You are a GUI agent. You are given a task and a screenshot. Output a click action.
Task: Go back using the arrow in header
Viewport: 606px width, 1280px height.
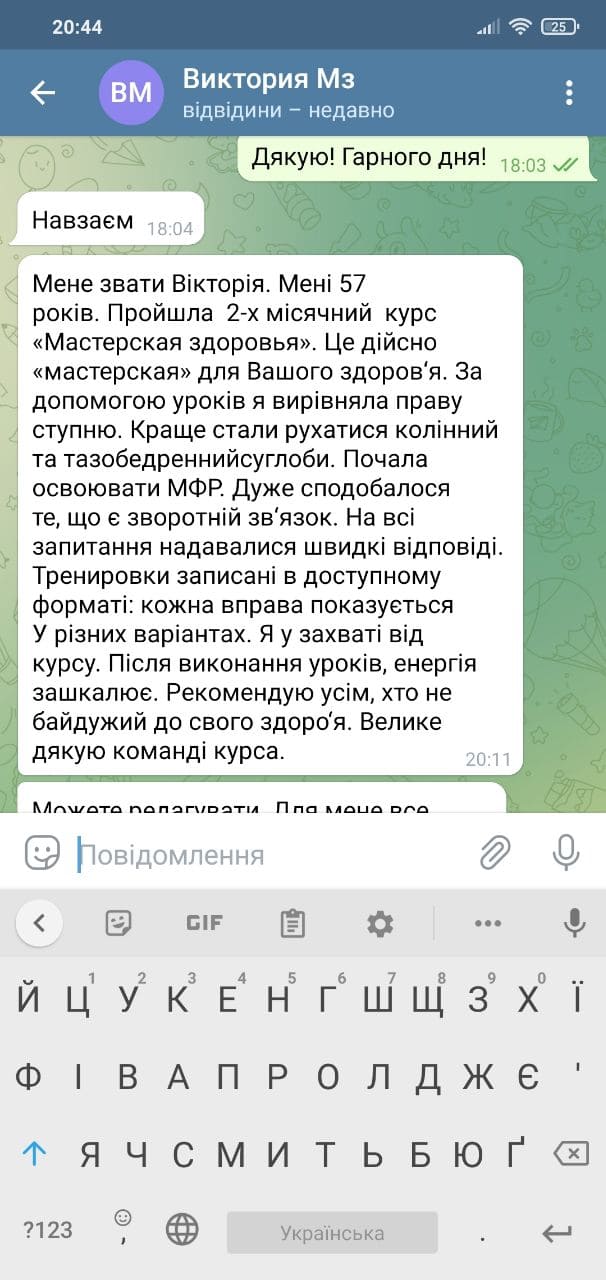[x=42, y=93]
